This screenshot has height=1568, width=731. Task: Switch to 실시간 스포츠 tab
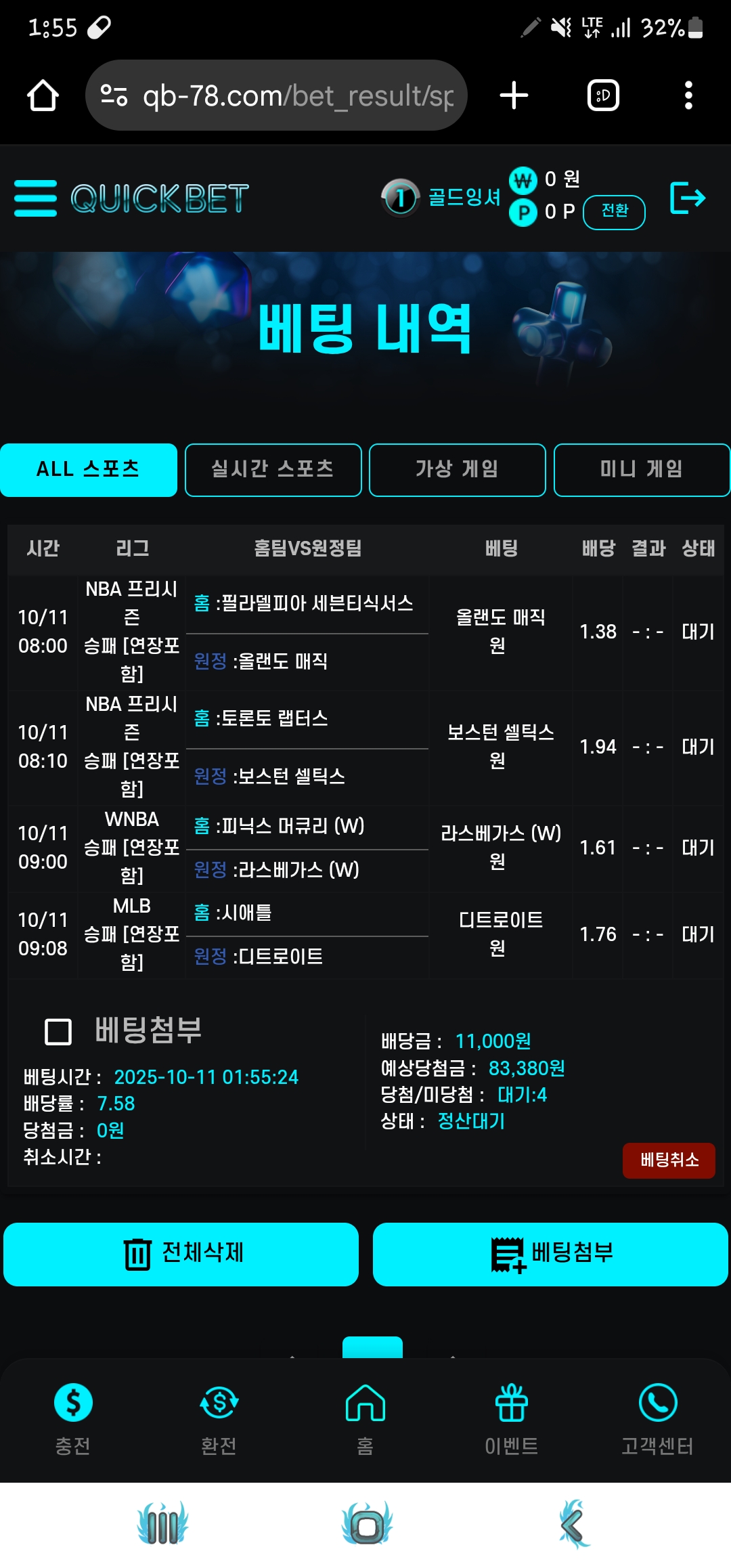pos(273,470)
